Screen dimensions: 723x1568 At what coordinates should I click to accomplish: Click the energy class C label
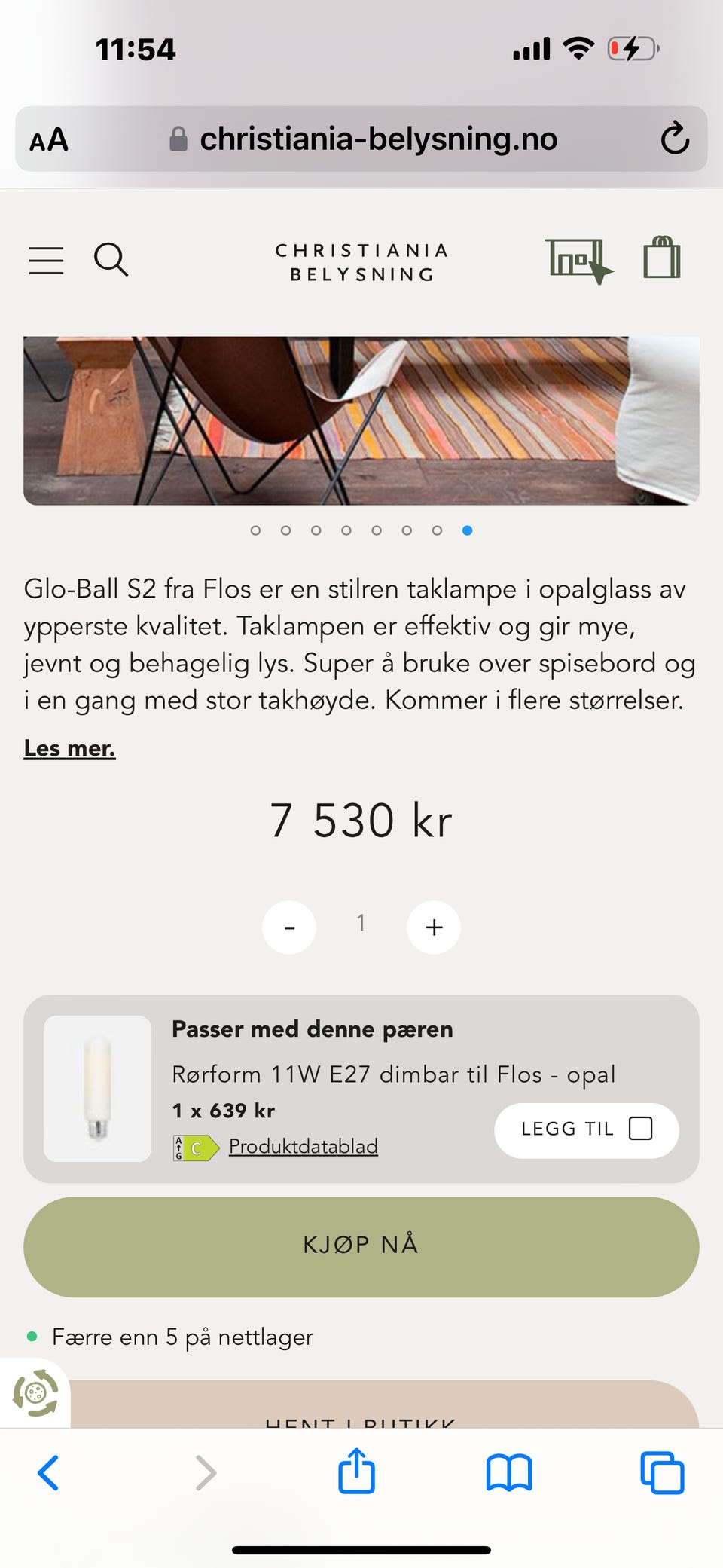194,1148
